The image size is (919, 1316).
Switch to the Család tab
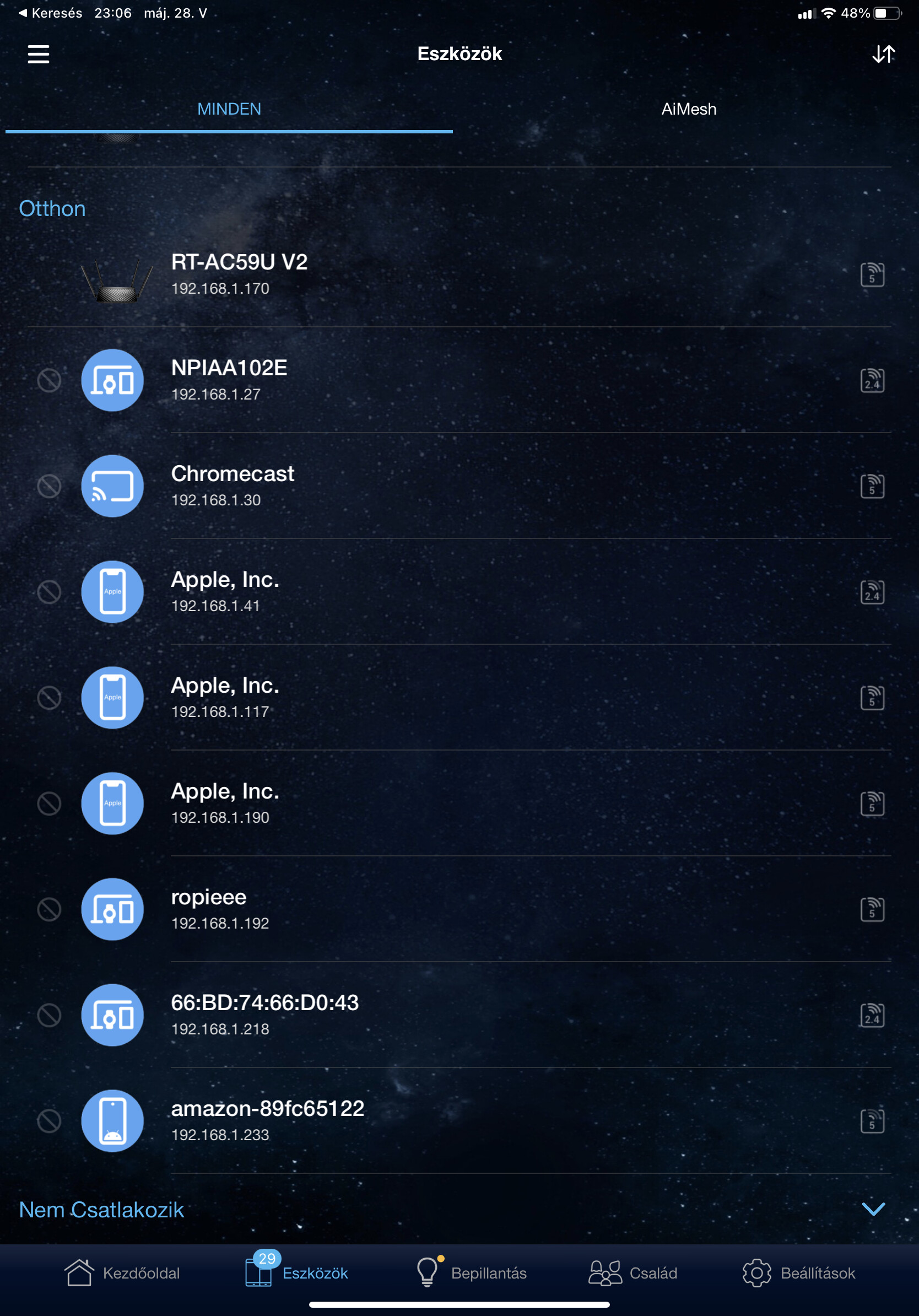[633, 1273]
